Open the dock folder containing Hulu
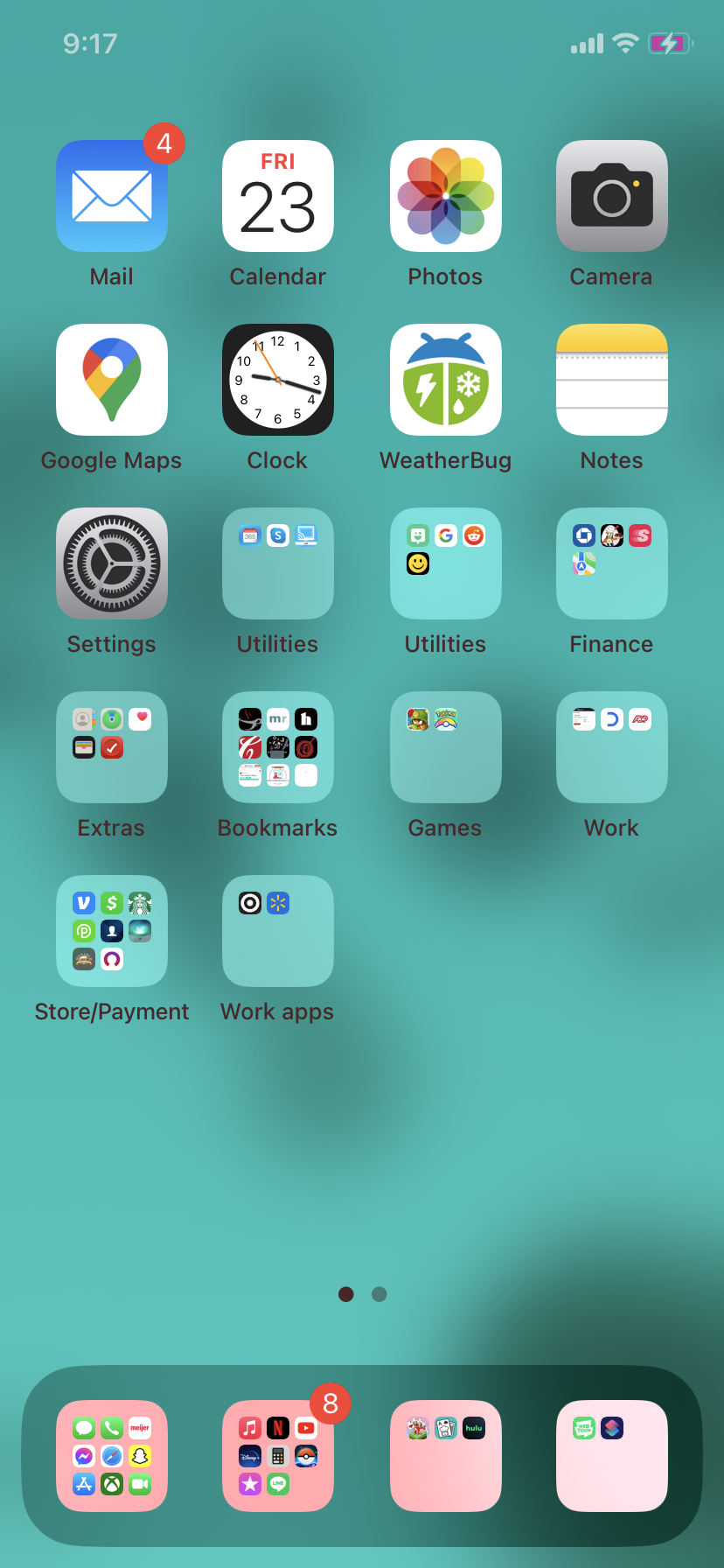Screen dimensions: 724x1568 tap(446, 1456)
